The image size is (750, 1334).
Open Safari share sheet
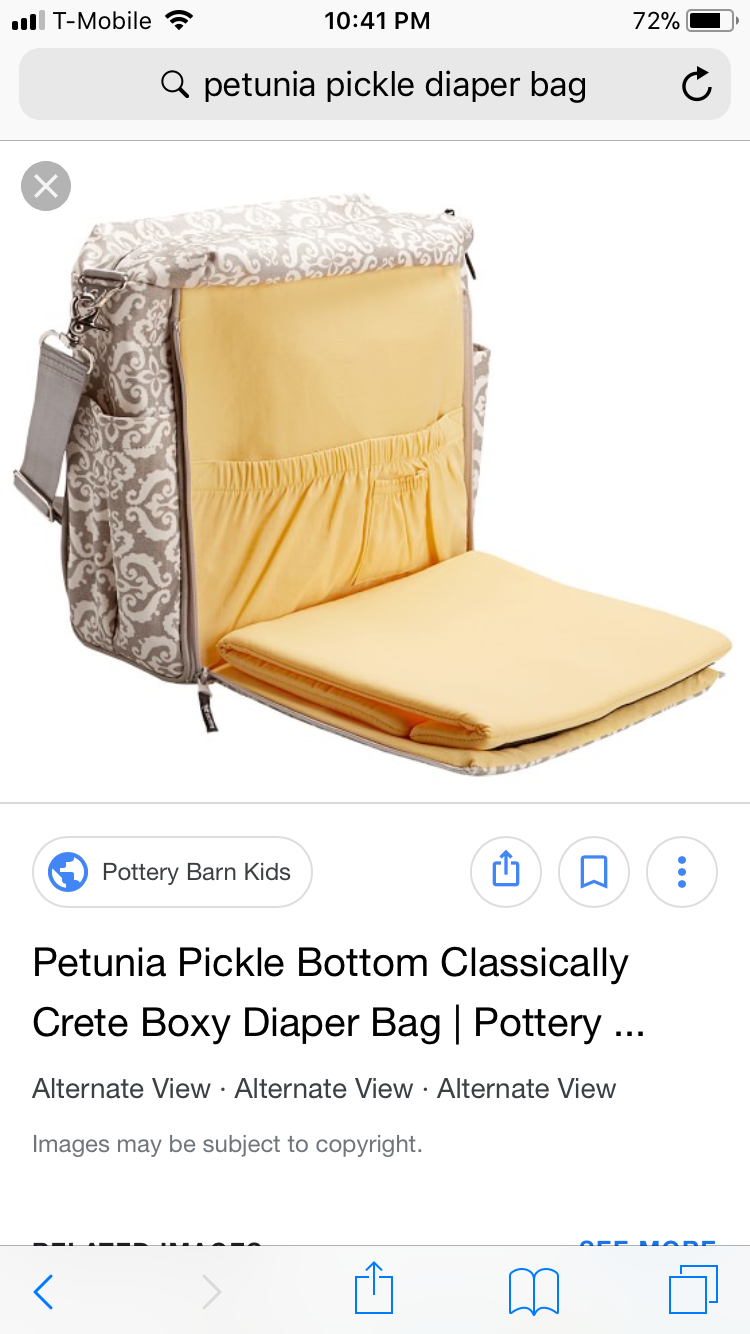coord(375,1289)
